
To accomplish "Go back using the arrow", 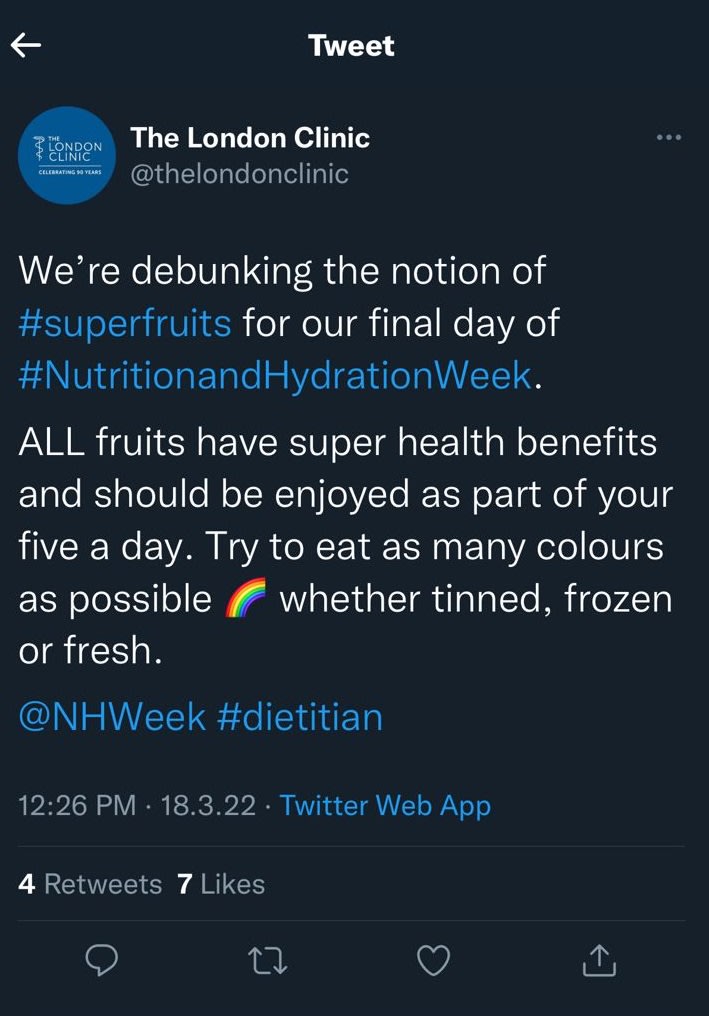I will point(26,45).
